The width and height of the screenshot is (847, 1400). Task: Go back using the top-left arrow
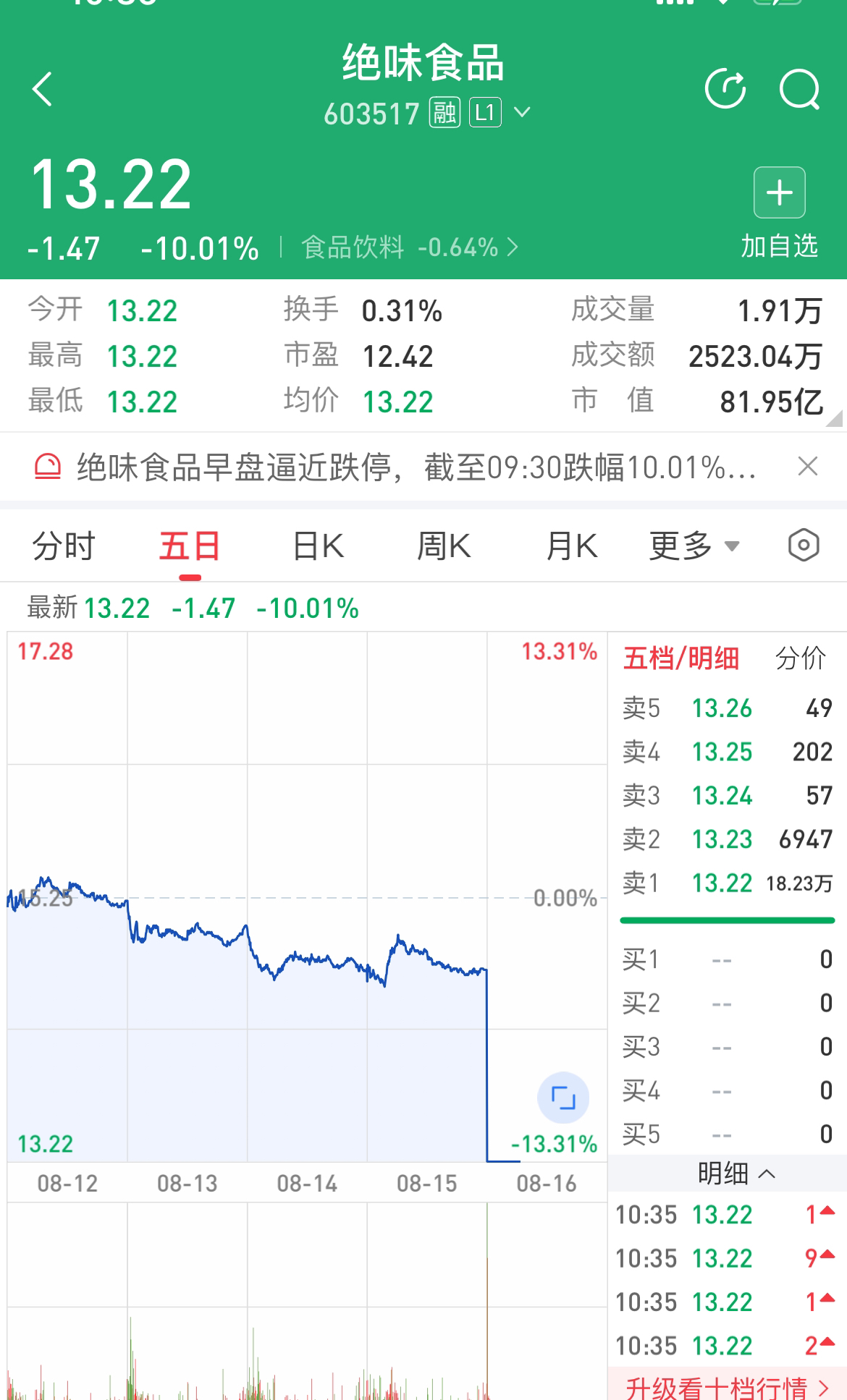(x=43, y=90)
